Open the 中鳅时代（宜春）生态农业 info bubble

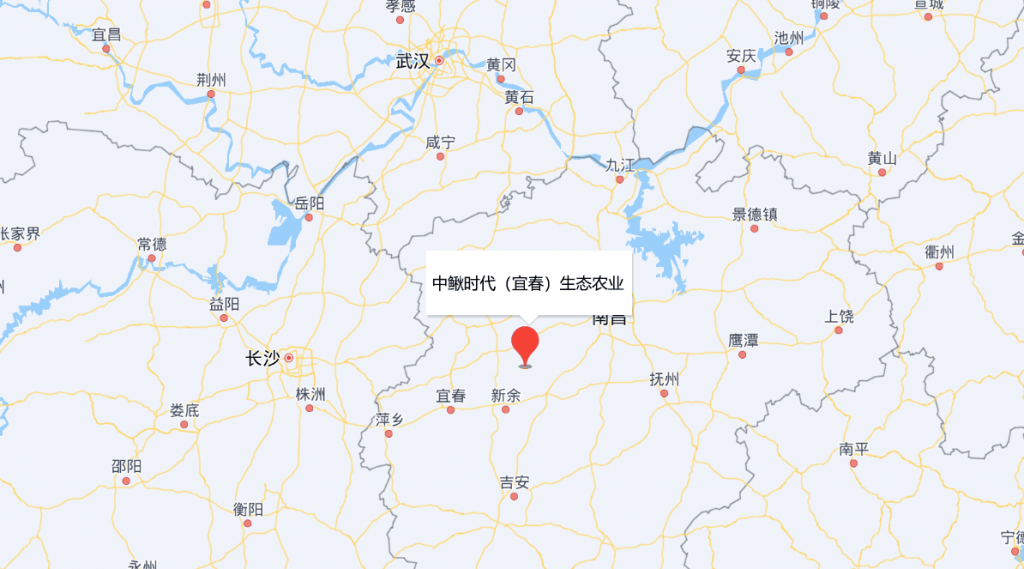click(528, 283)
